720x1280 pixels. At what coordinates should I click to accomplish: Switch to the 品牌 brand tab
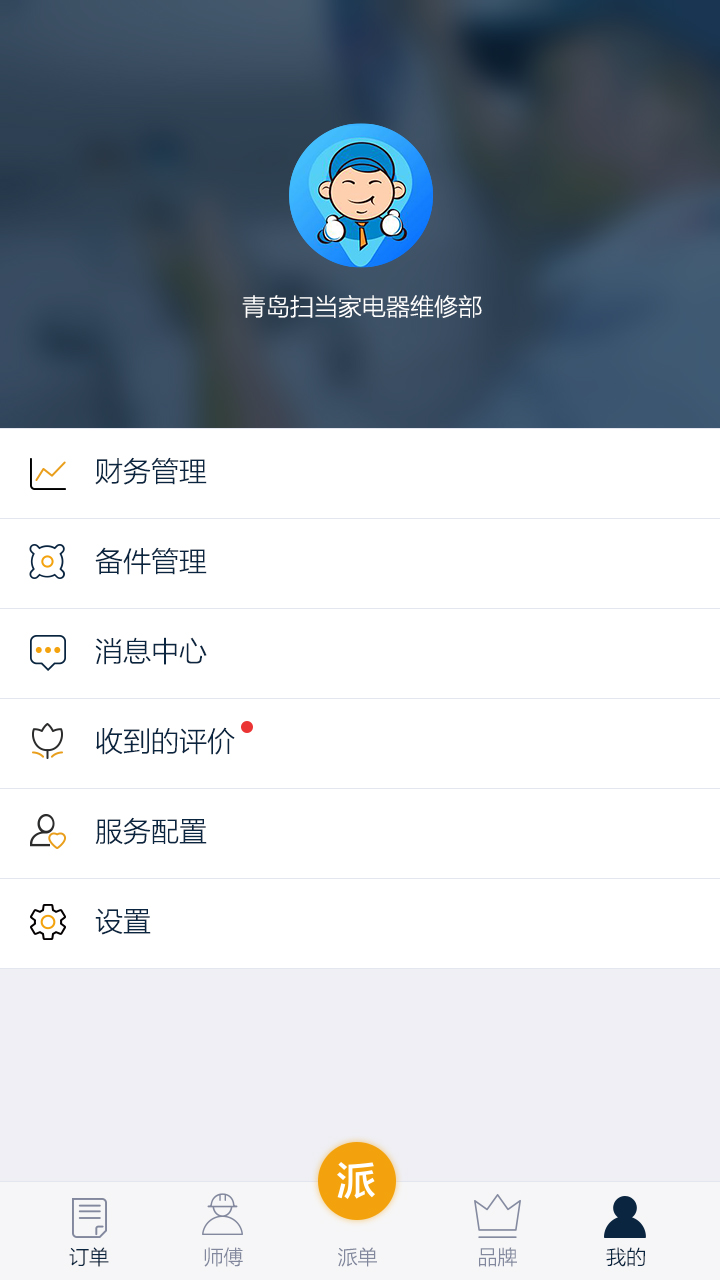point(497,1232)
